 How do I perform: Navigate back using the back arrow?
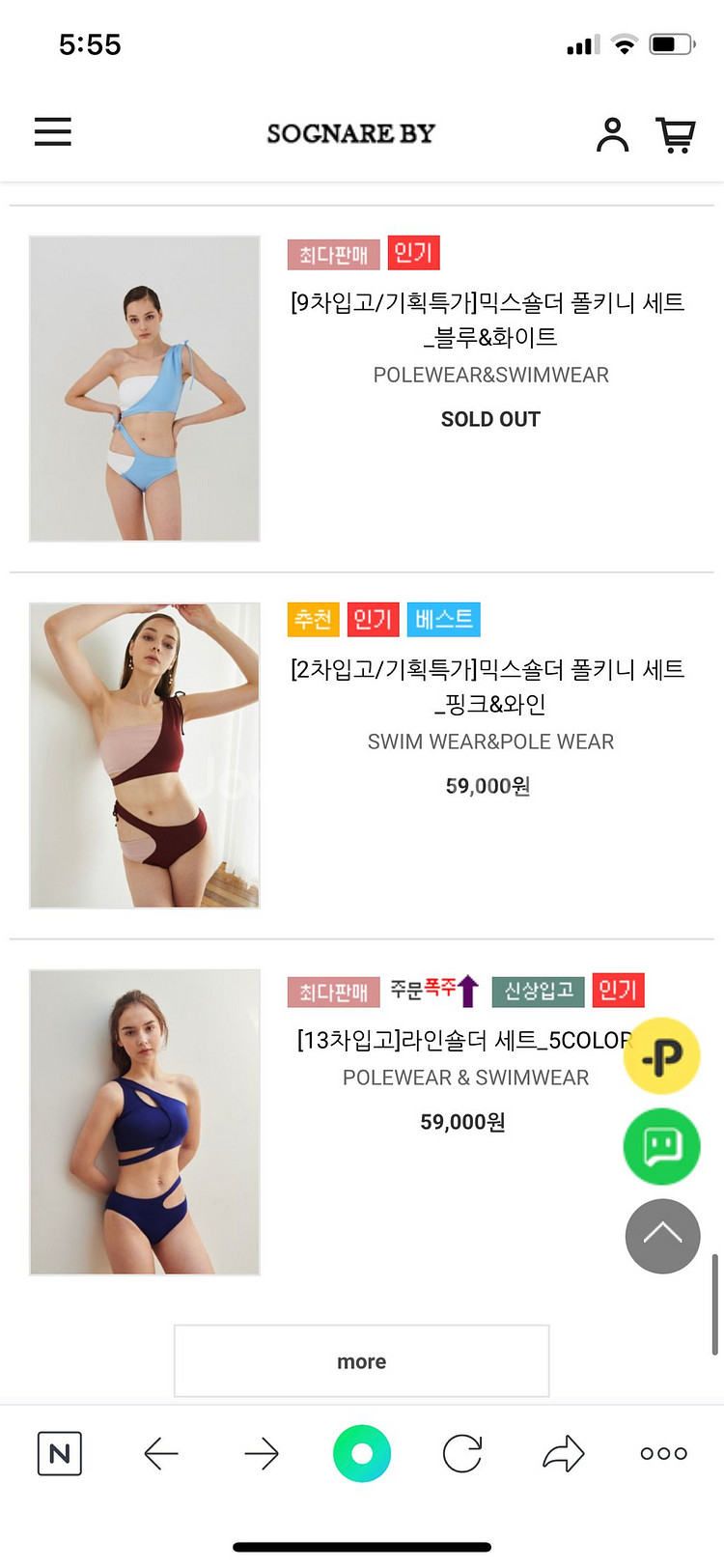point(161,1452)
